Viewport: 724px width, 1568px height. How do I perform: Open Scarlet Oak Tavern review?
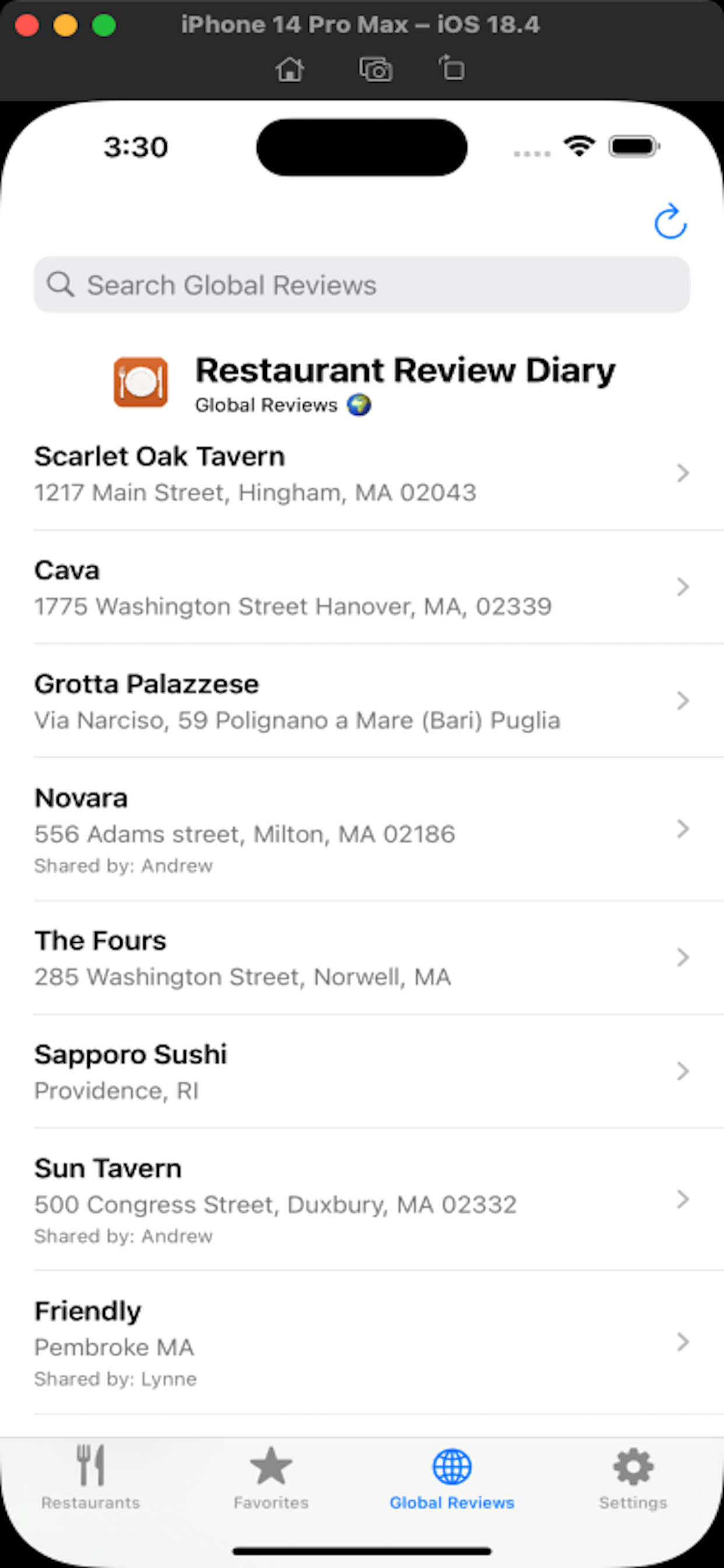361,474
